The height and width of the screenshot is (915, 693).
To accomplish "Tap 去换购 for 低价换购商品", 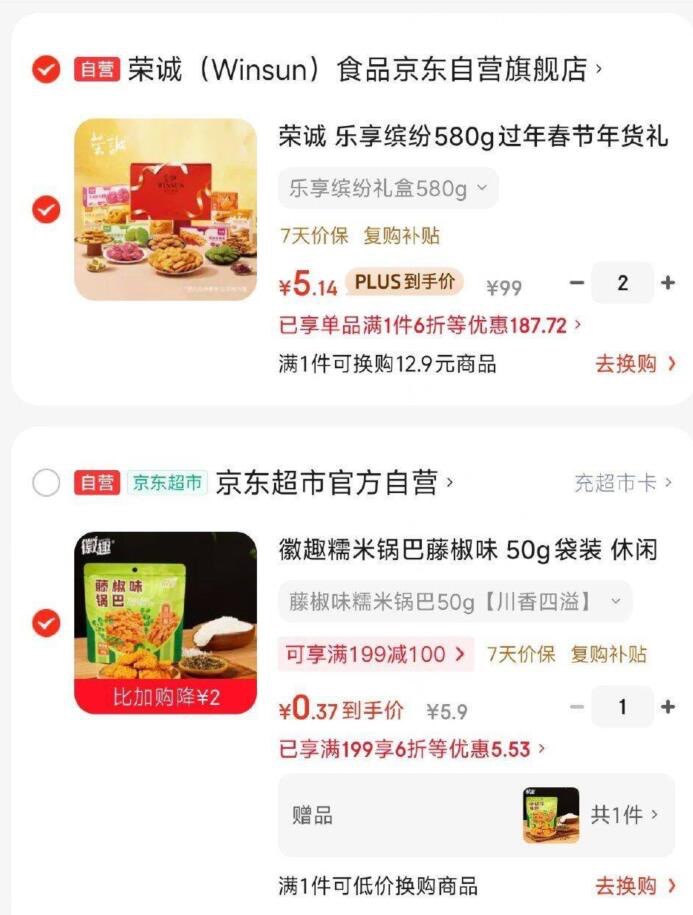I will tap(636, 885).
